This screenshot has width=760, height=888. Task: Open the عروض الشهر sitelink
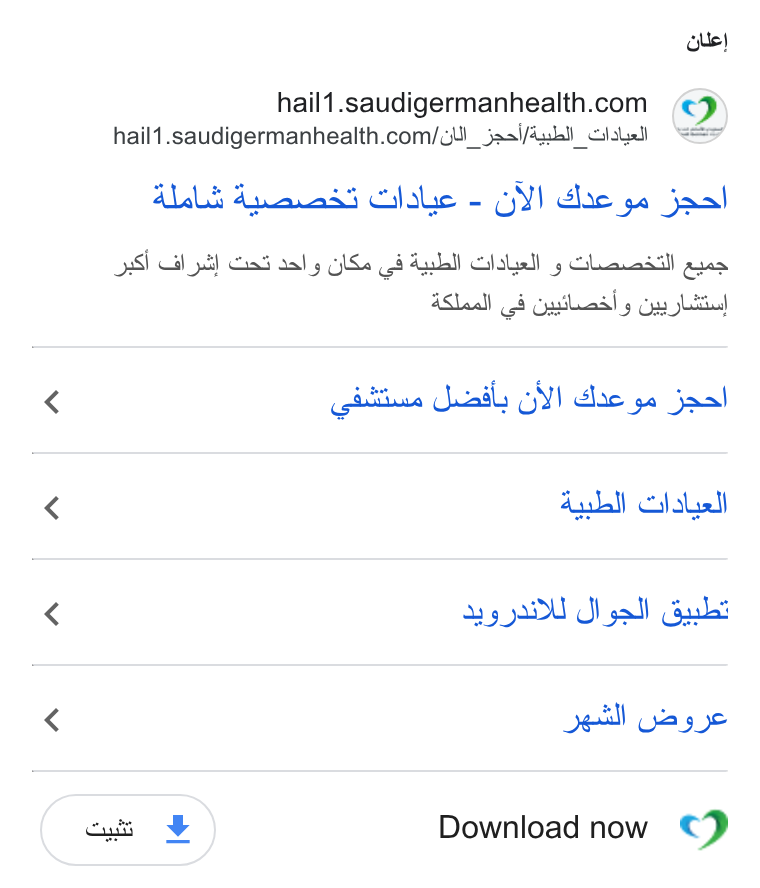click(379, 718)
